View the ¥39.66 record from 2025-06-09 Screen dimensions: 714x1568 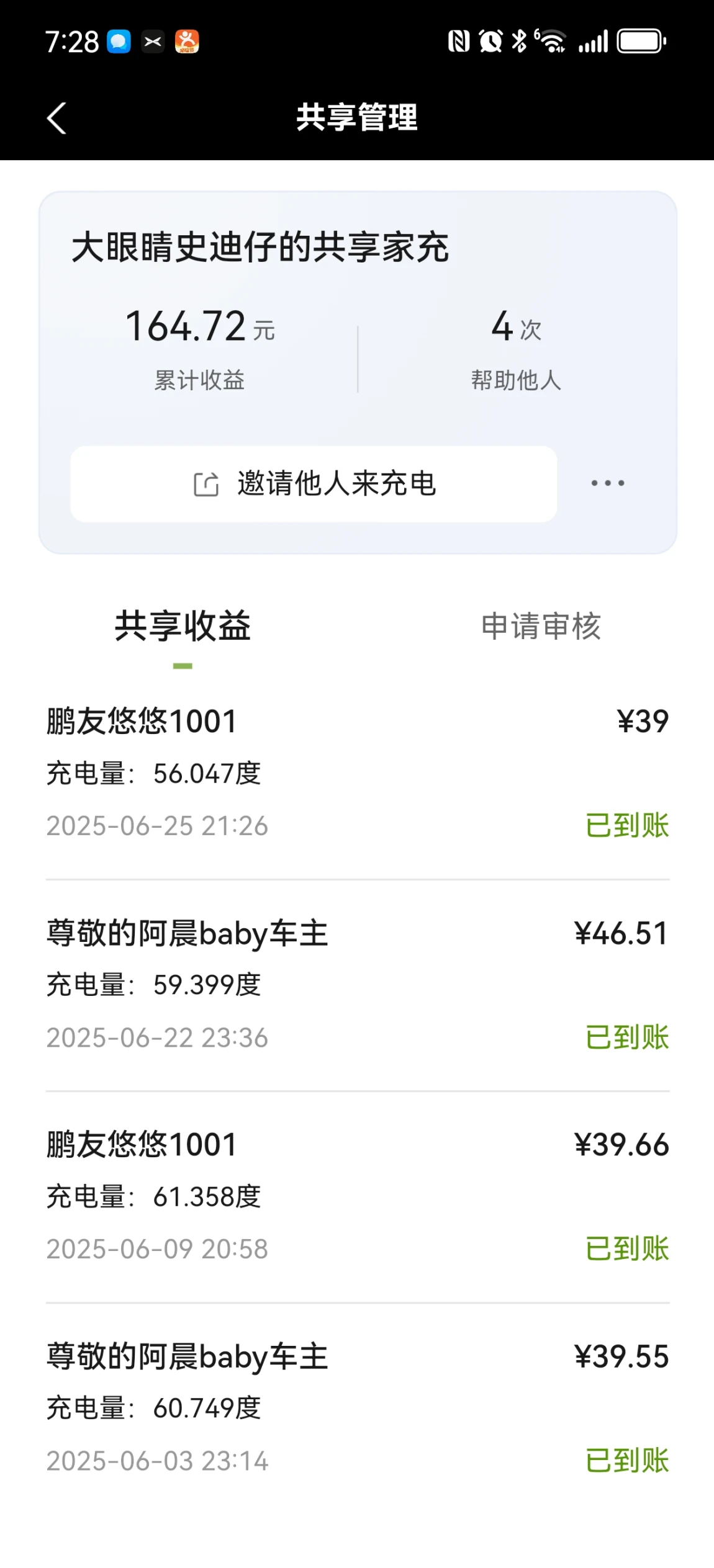357,1197
